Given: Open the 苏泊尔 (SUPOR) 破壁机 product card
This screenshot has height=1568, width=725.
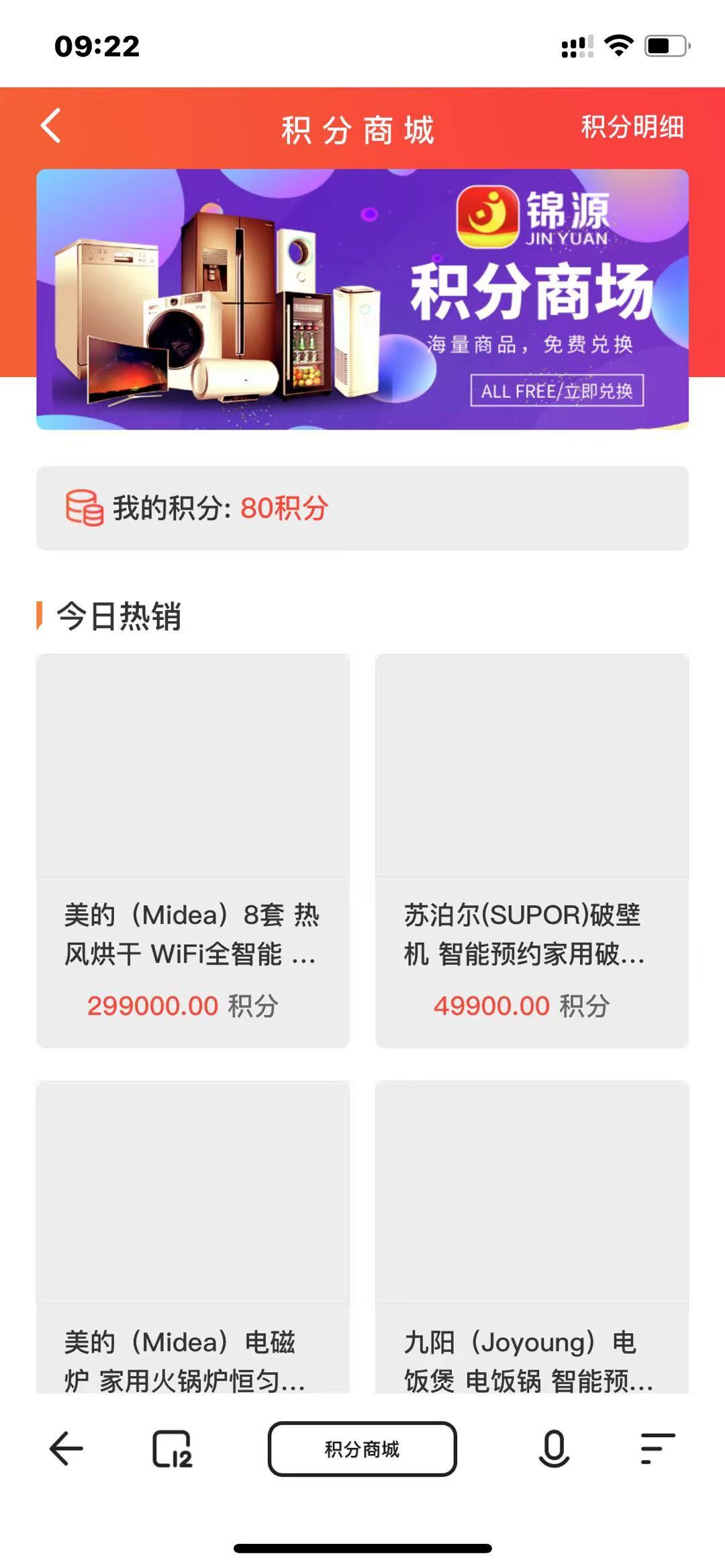Looking at the screenshot, I should [532, 850].
